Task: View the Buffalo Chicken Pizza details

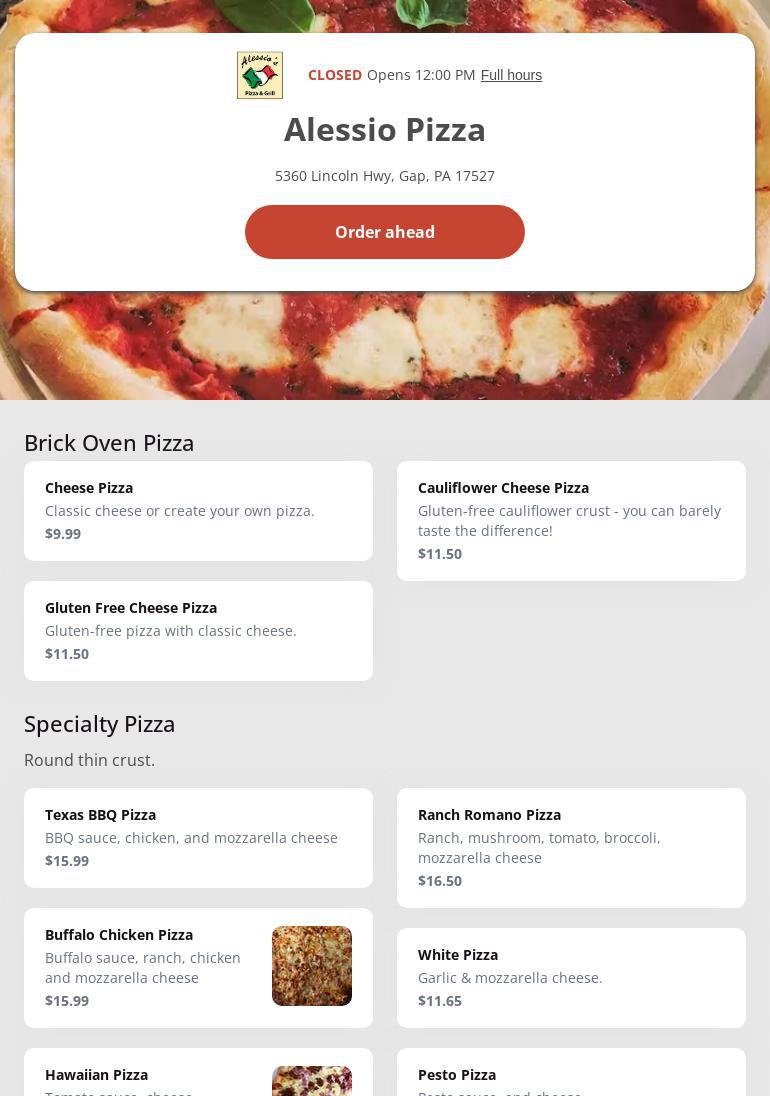Action: tap(198, 968)
